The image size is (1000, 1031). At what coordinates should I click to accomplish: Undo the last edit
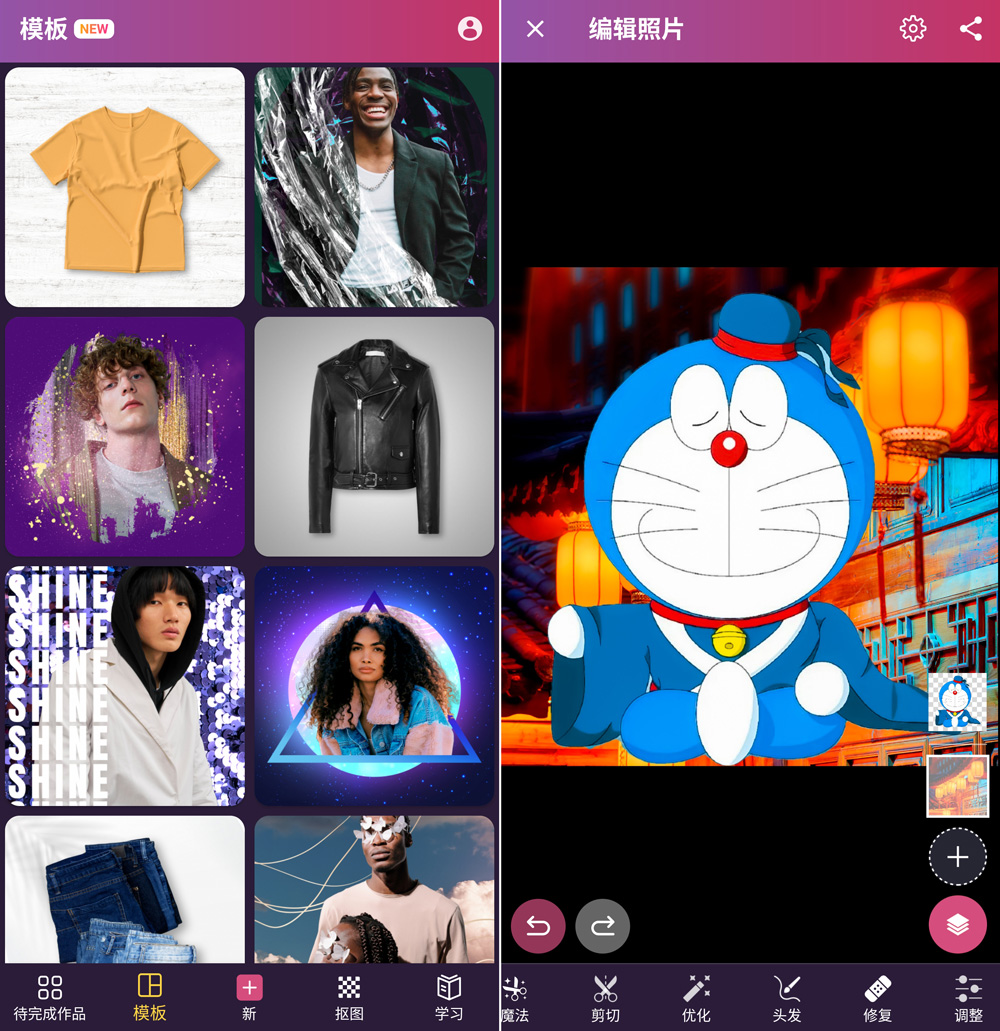pos(538,926)
